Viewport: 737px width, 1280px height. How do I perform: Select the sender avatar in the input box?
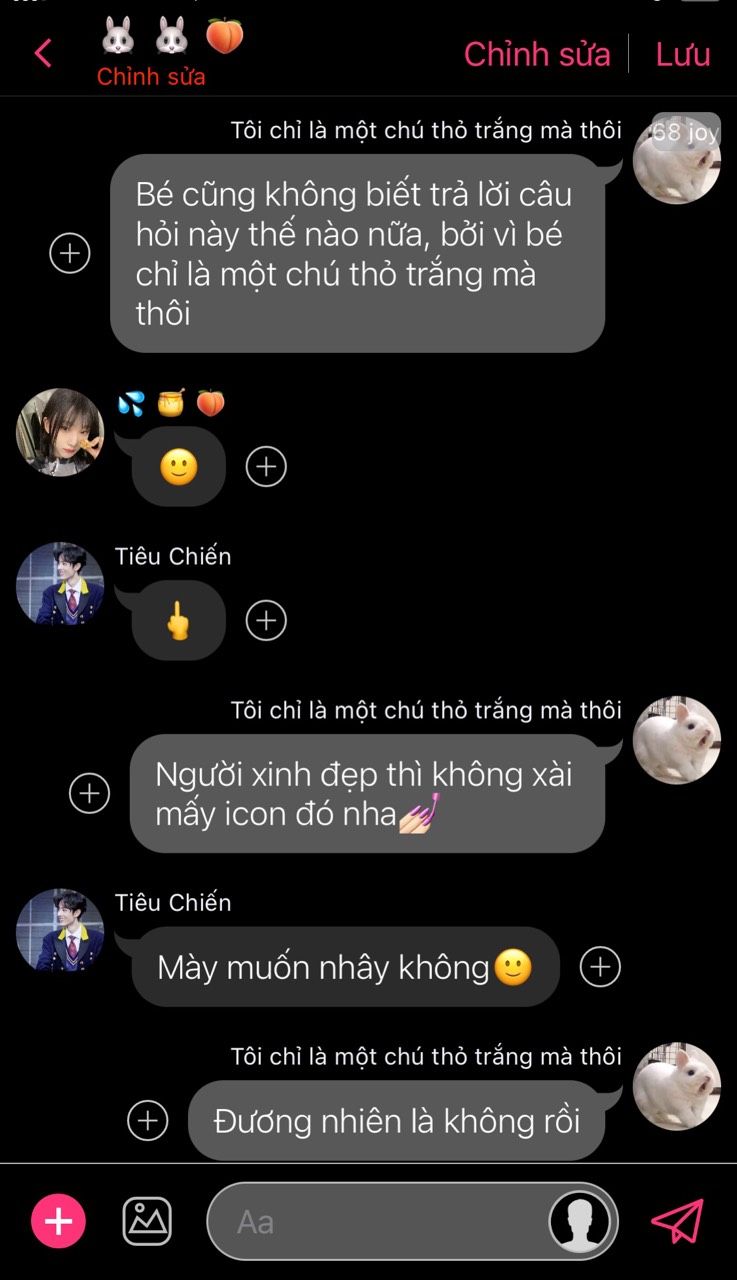pyautogui.click(x=581, y=1221)
